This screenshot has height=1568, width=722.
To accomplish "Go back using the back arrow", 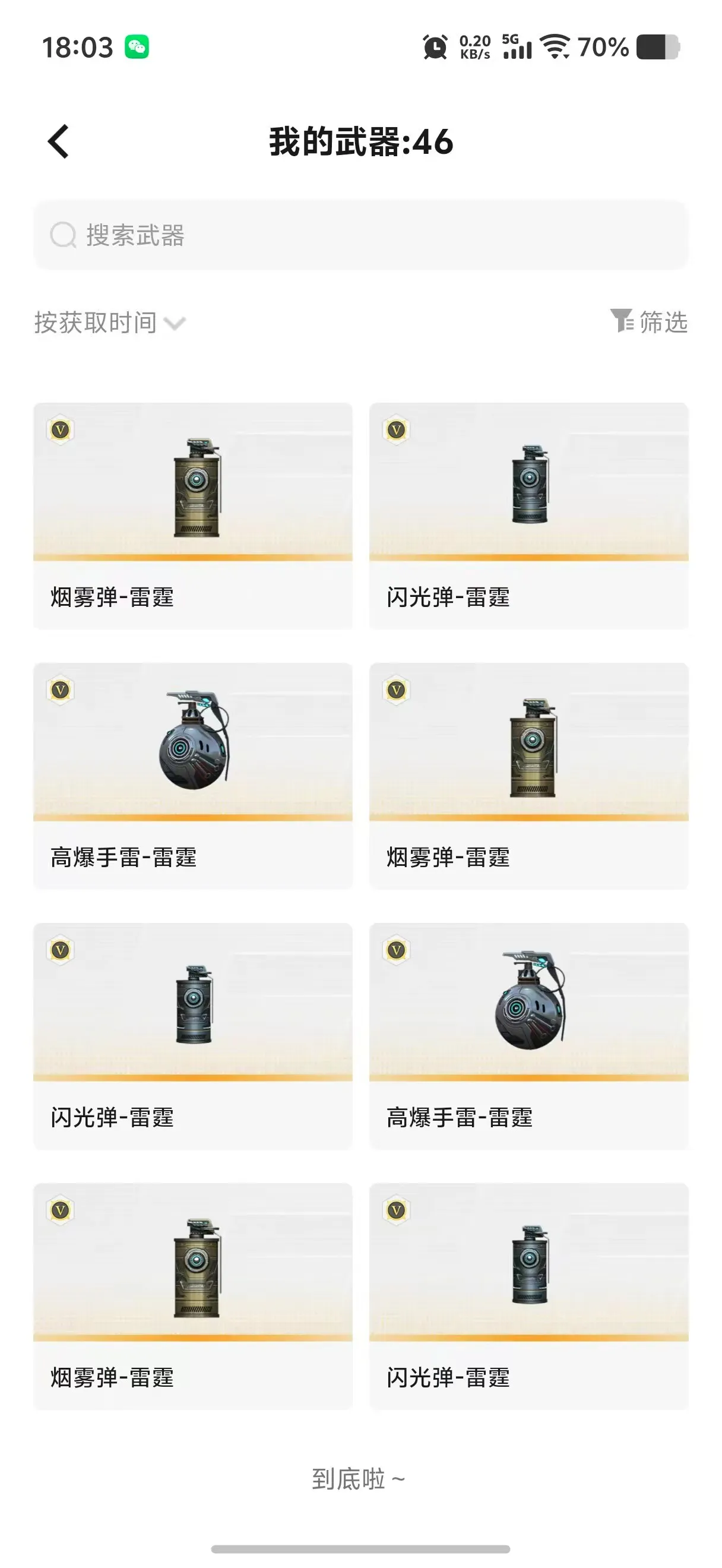I will (59, 142).
